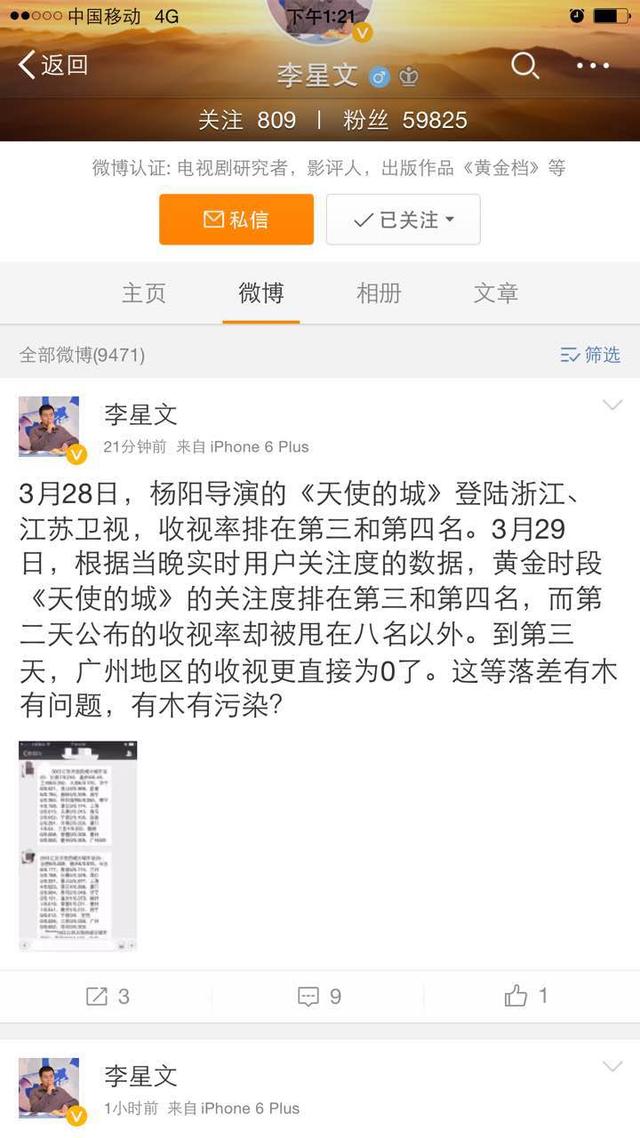Go back via 返回

tap(54, 65)
